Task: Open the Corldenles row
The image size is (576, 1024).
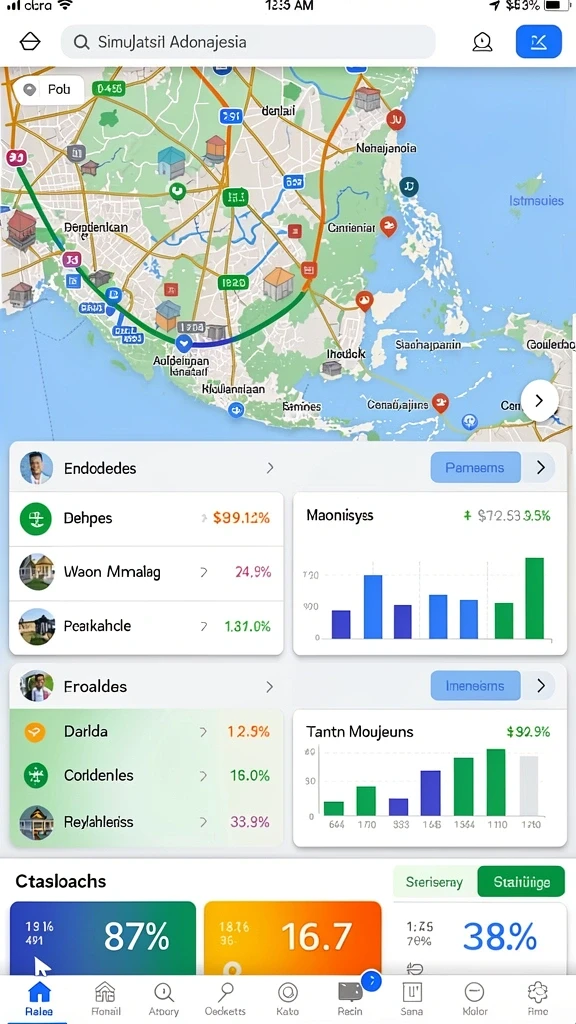Action: pos(146,776)
